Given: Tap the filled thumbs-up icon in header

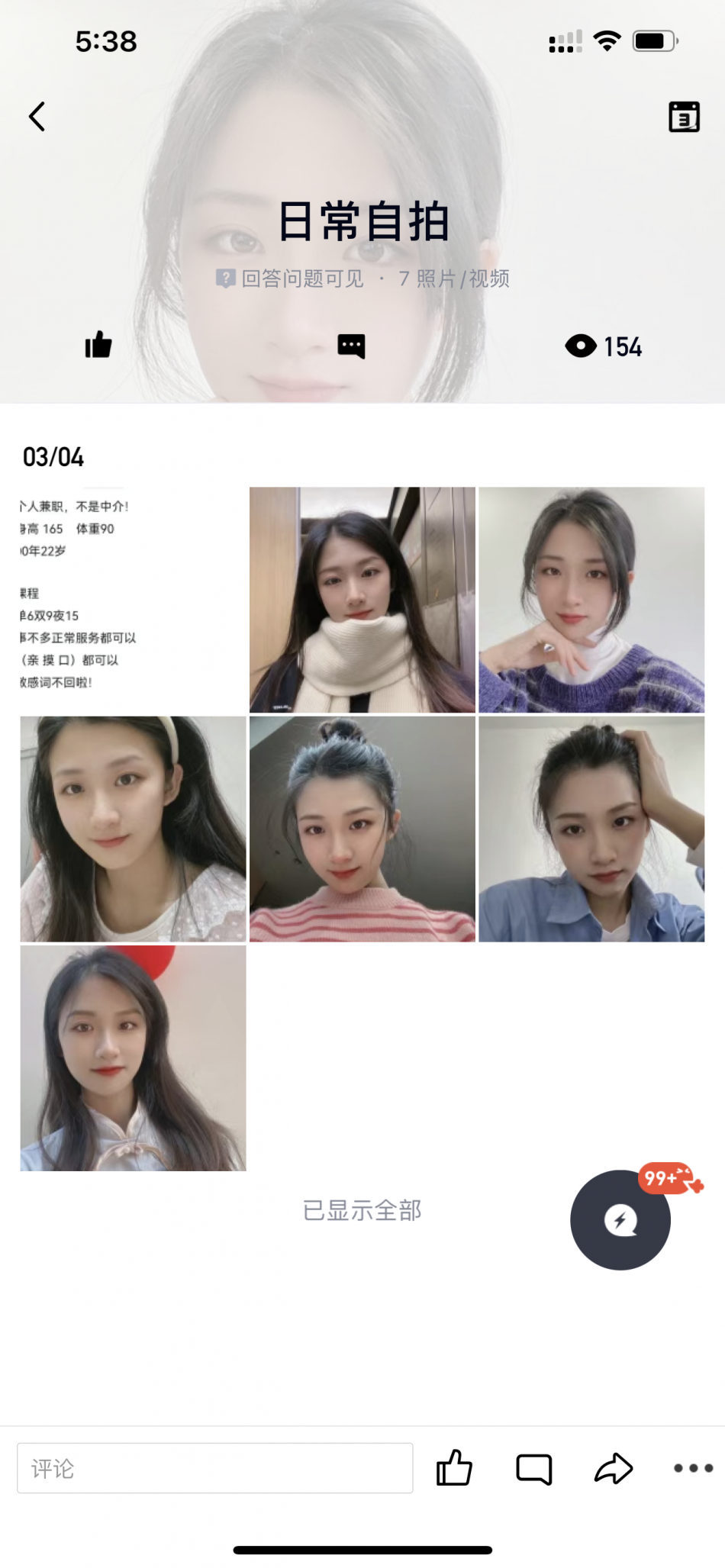Looking at the screenshot, I should click(98, 345).
